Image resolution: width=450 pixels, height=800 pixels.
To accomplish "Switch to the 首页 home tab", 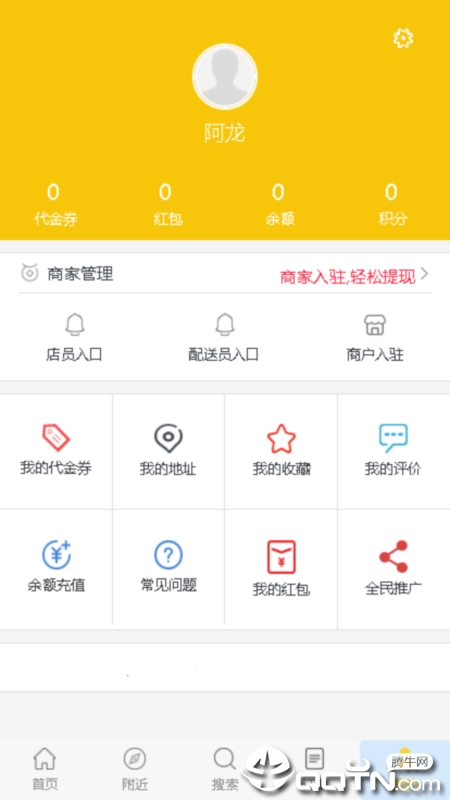I will pos(45,769).
